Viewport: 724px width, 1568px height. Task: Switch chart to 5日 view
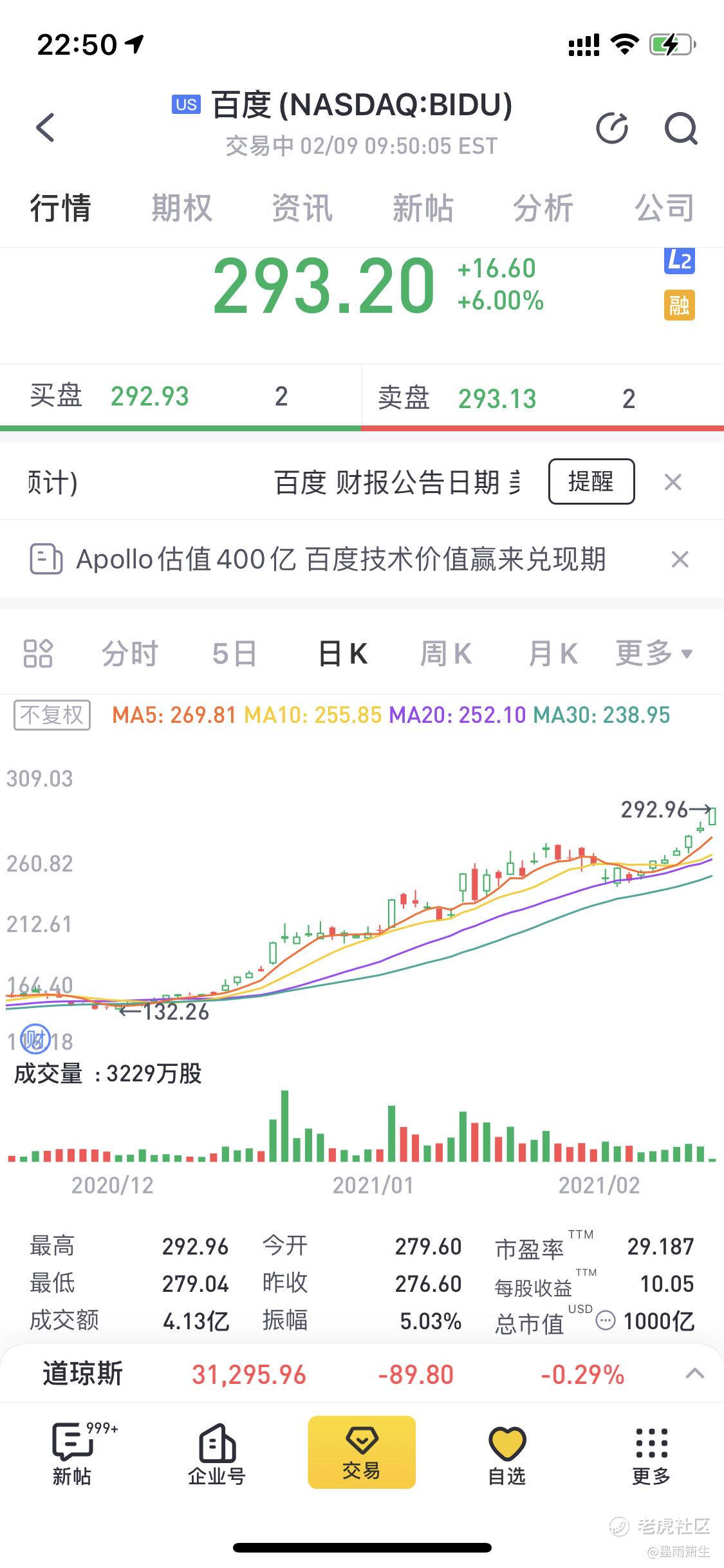234,654
